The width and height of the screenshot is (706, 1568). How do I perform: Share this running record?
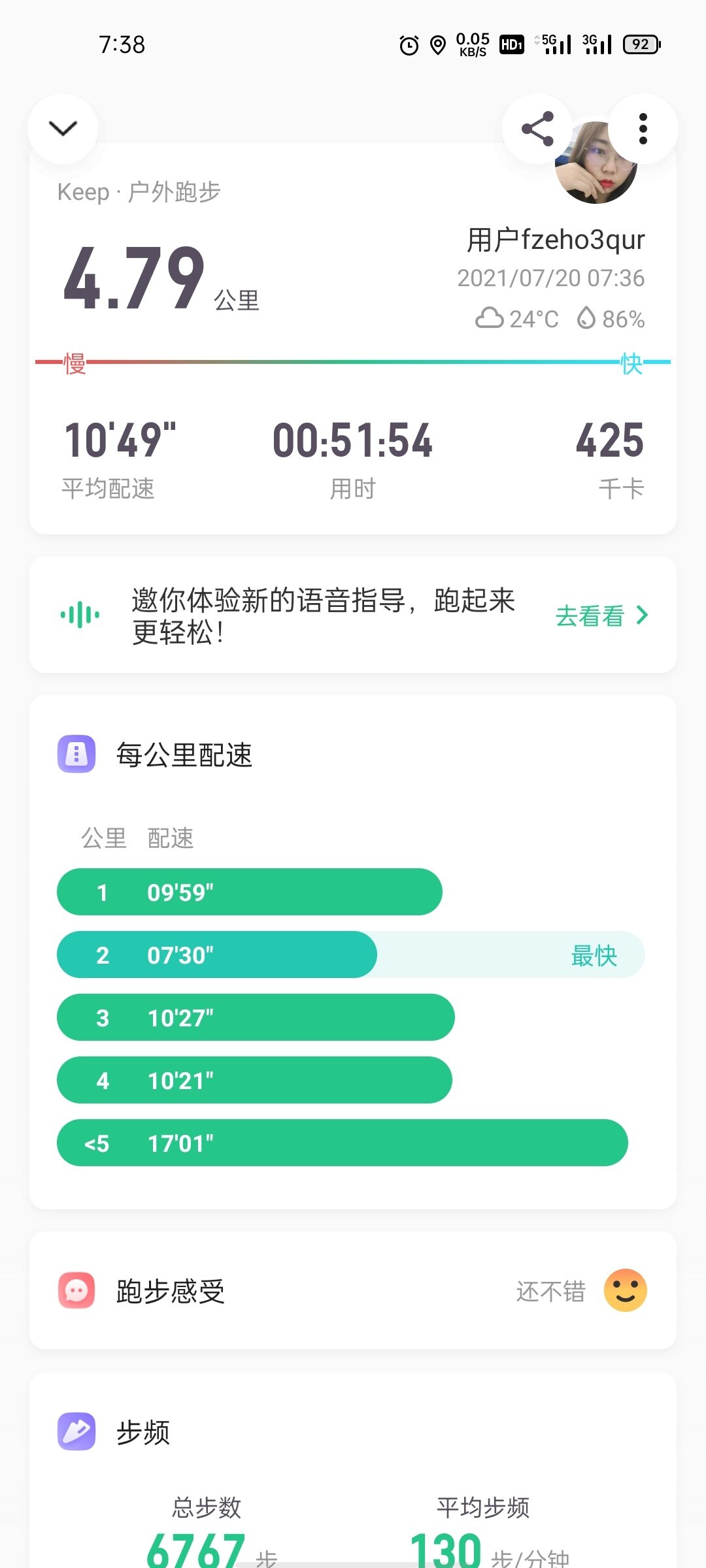pyautogui.click(x=537, y=129)
